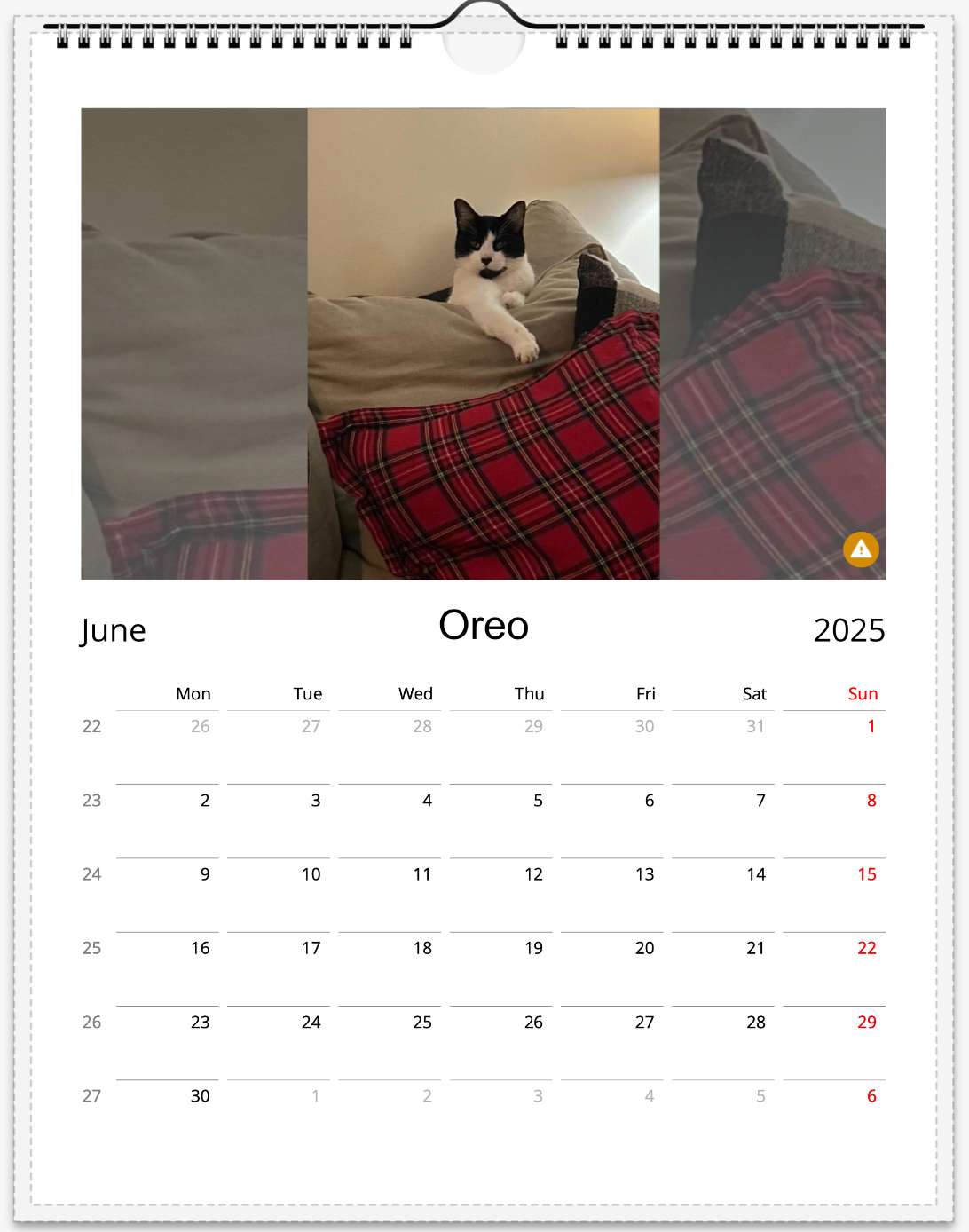Screen dimensions: 969x1232
Task: Edit the Oreo title text
Action: click(484, 626)
